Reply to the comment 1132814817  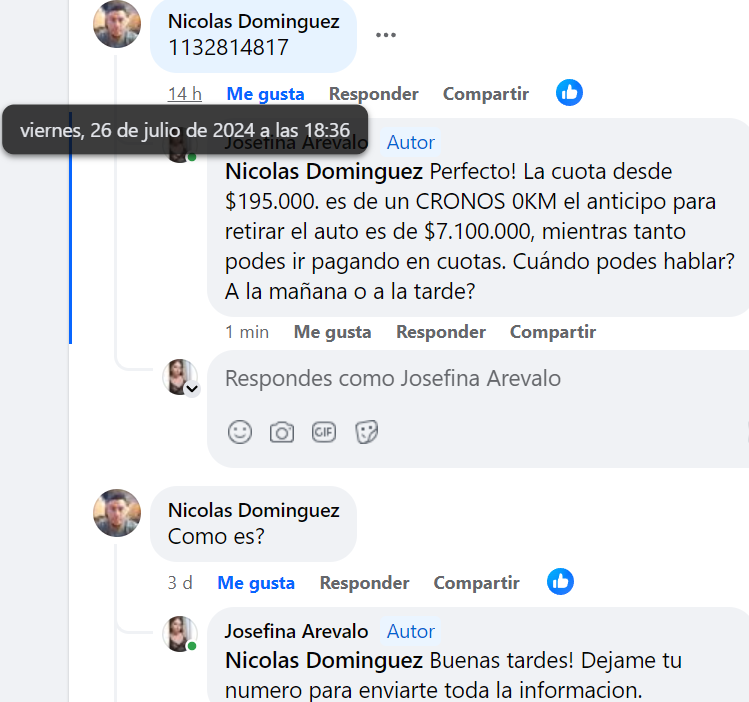click(373, 94)
